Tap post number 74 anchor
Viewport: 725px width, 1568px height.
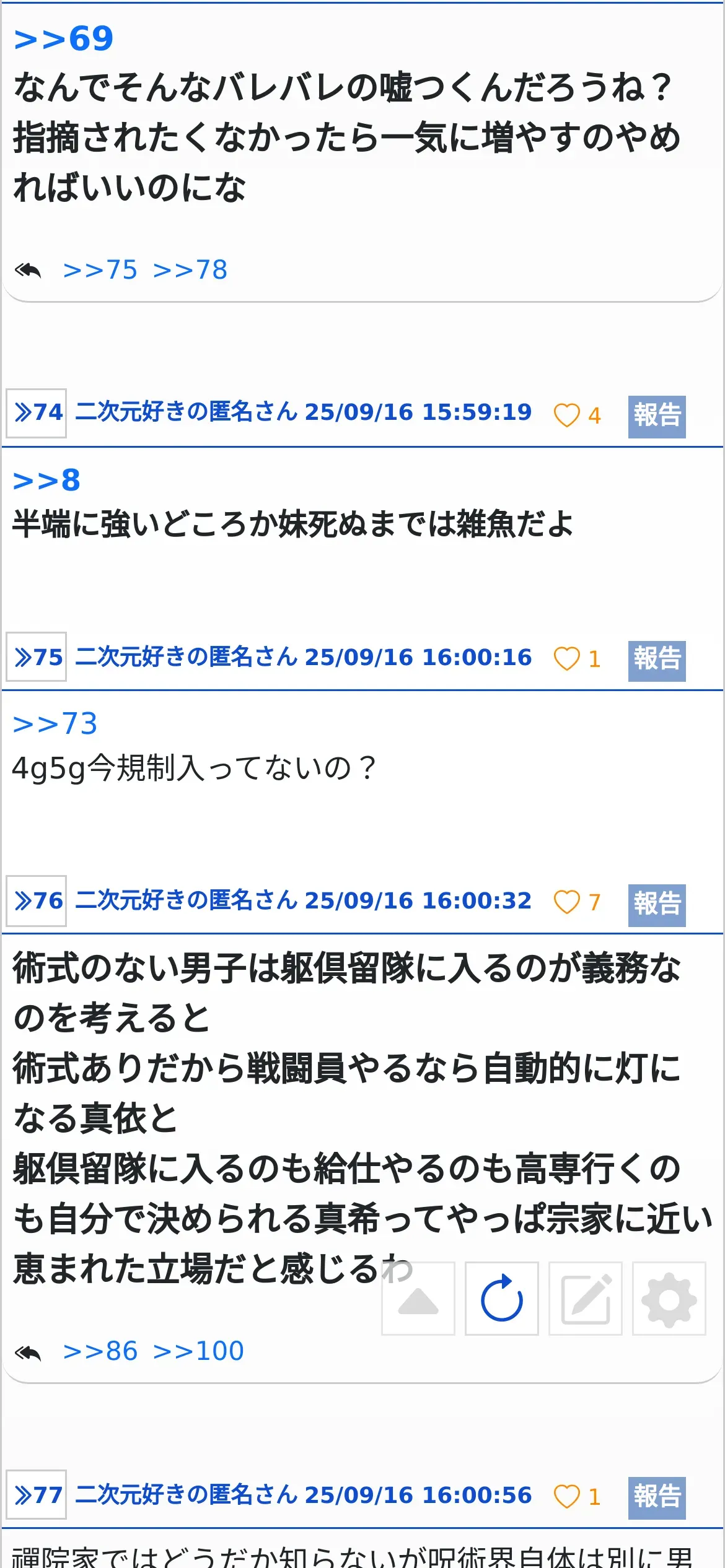[x=37, y=412]
